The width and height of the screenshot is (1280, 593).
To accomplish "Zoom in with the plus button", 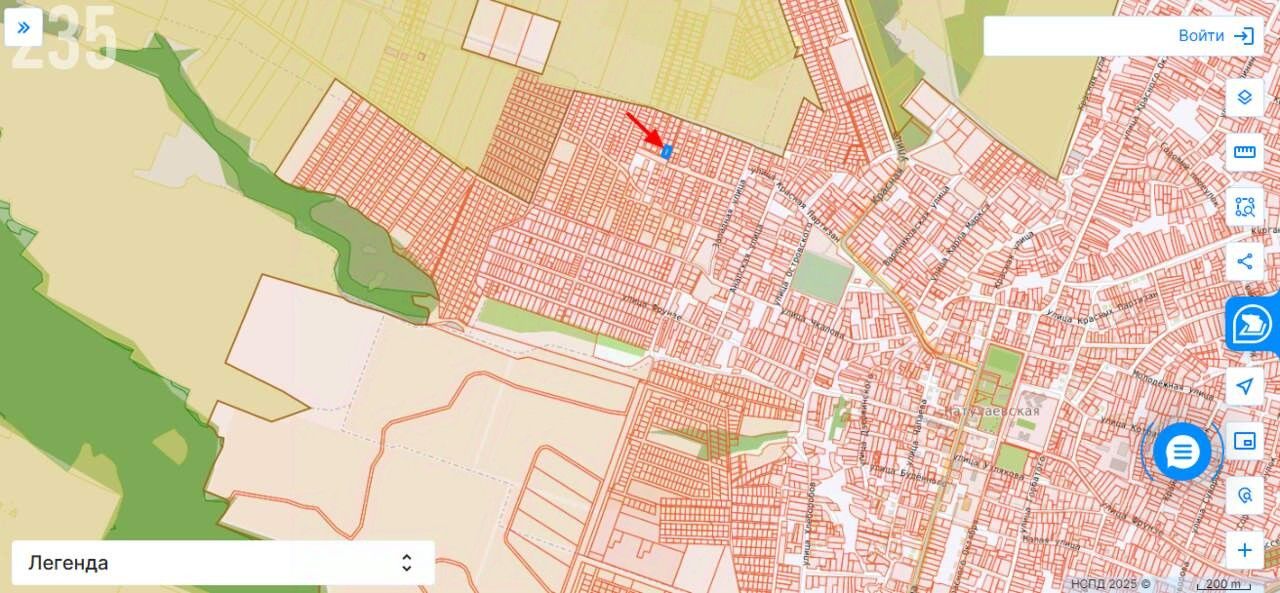I will pyautogui.click(x=1244, y=550).
